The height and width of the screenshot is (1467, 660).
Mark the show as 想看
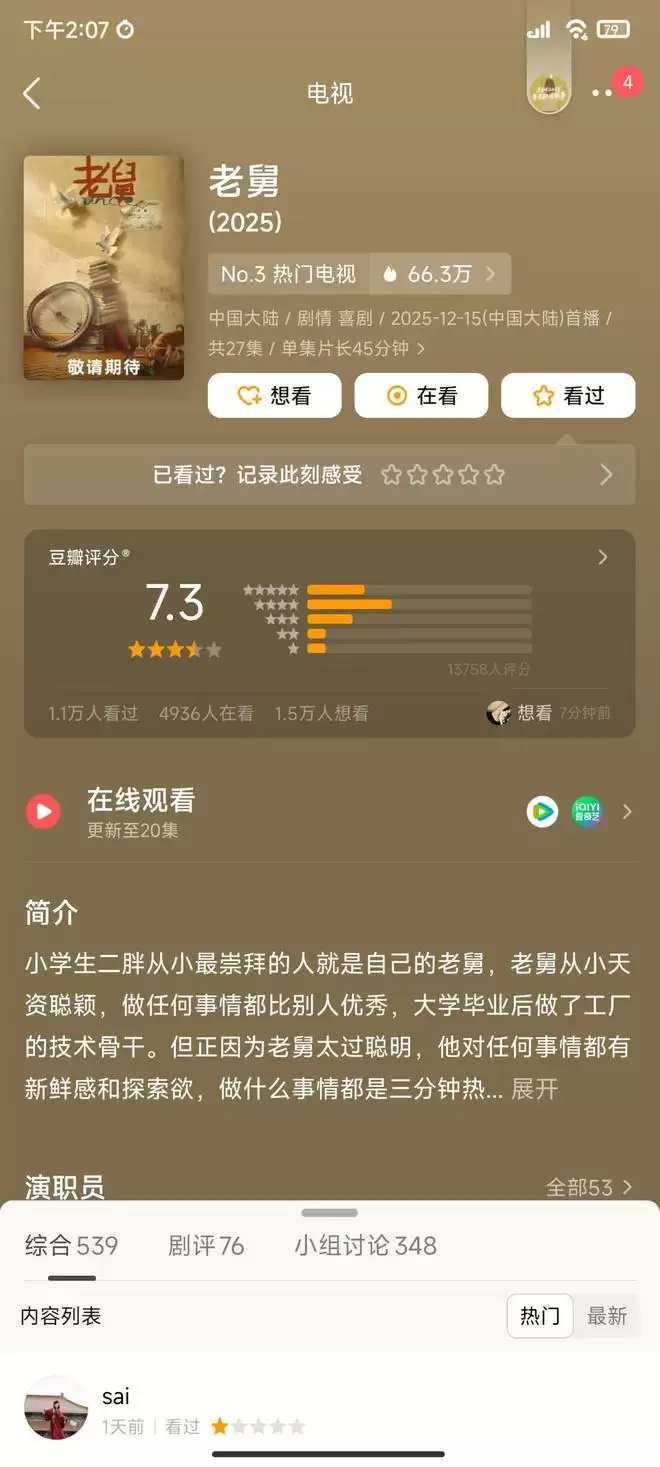(274, 396)
